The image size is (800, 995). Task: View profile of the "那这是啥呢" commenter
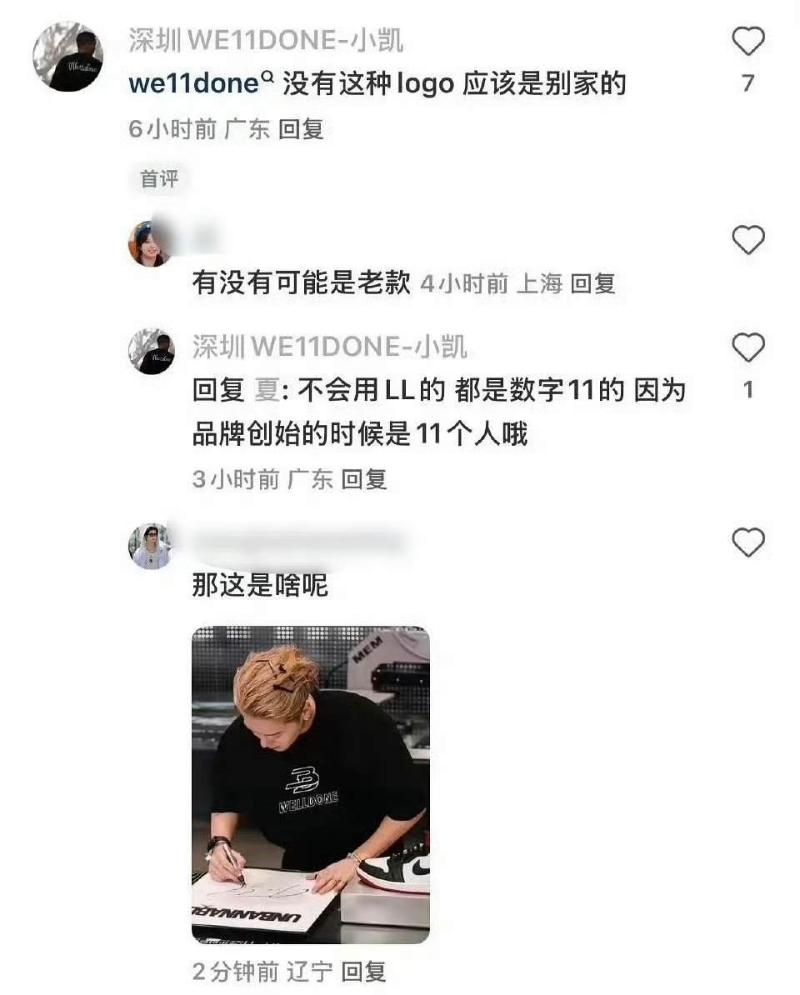pyautogui.click(x=151, y=546)
